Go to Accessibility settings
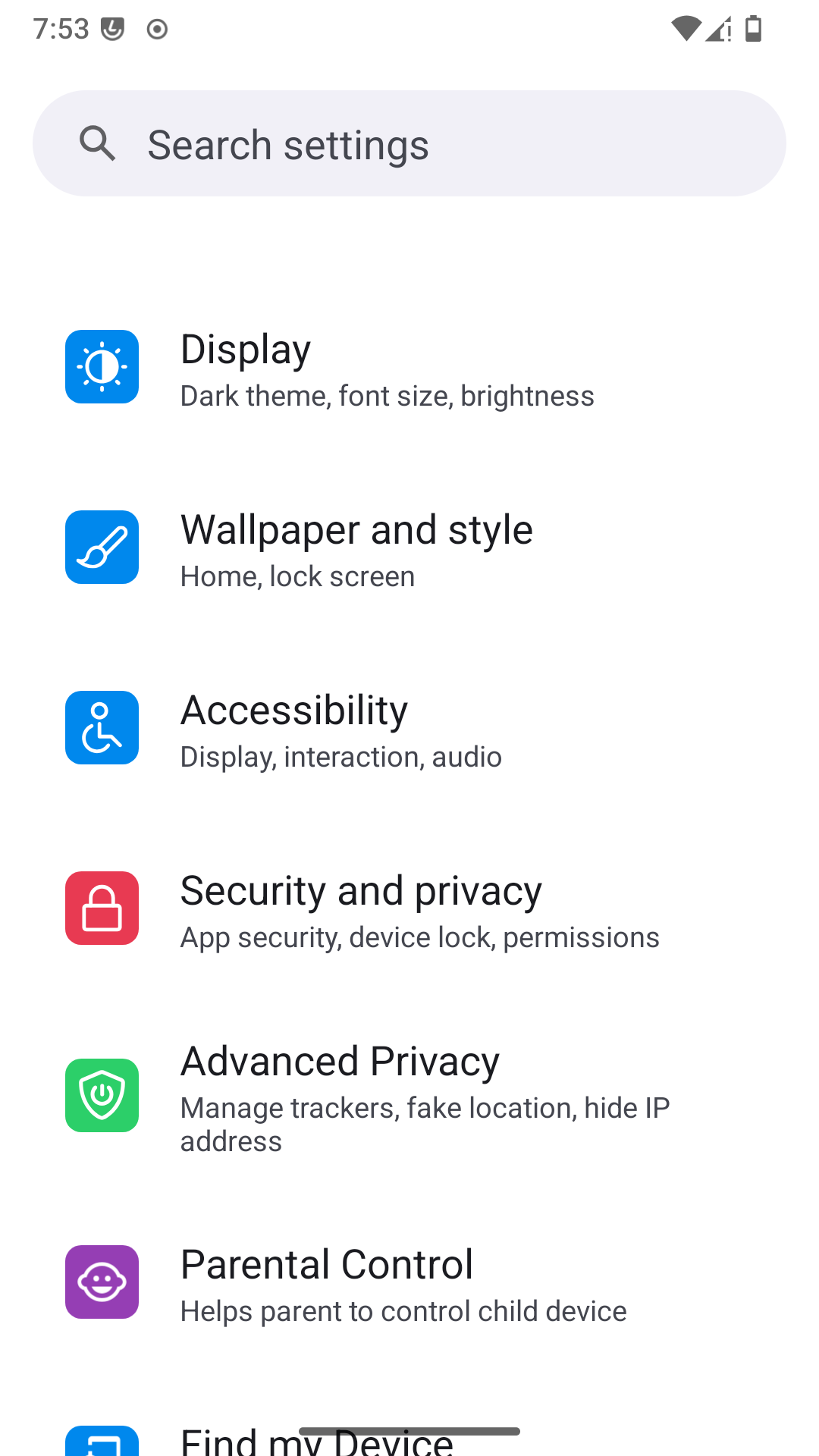819x1456 pixels. click(409, 729)
